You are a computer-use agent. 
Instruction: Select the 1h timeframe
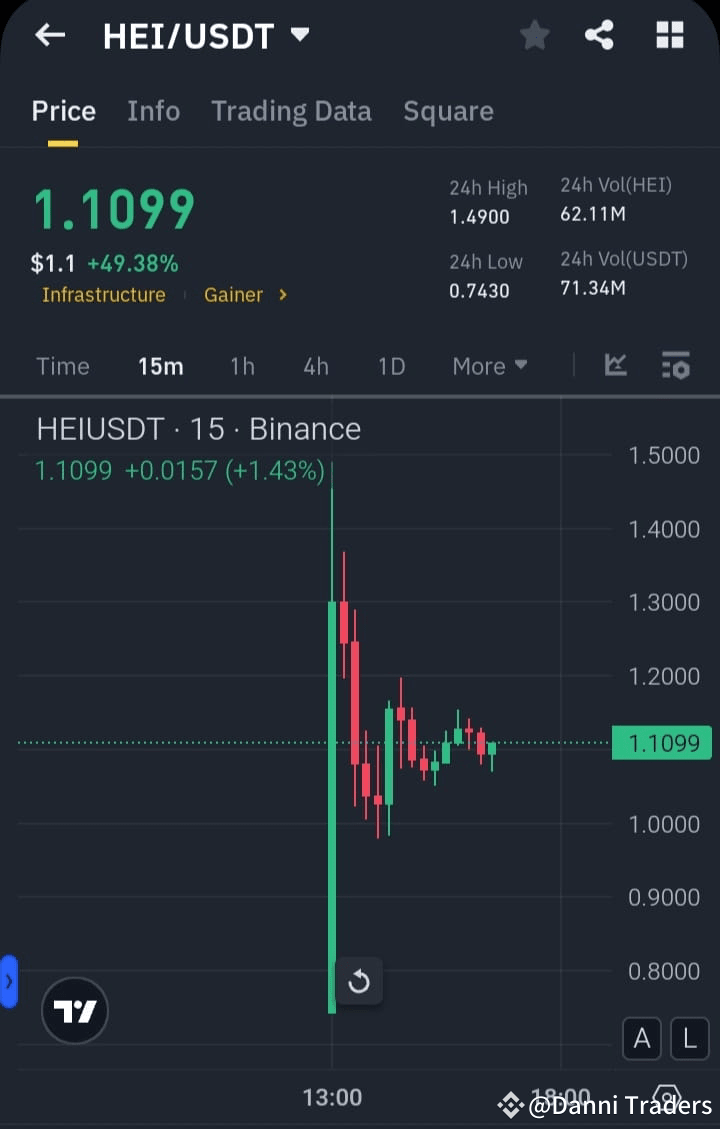242,366
